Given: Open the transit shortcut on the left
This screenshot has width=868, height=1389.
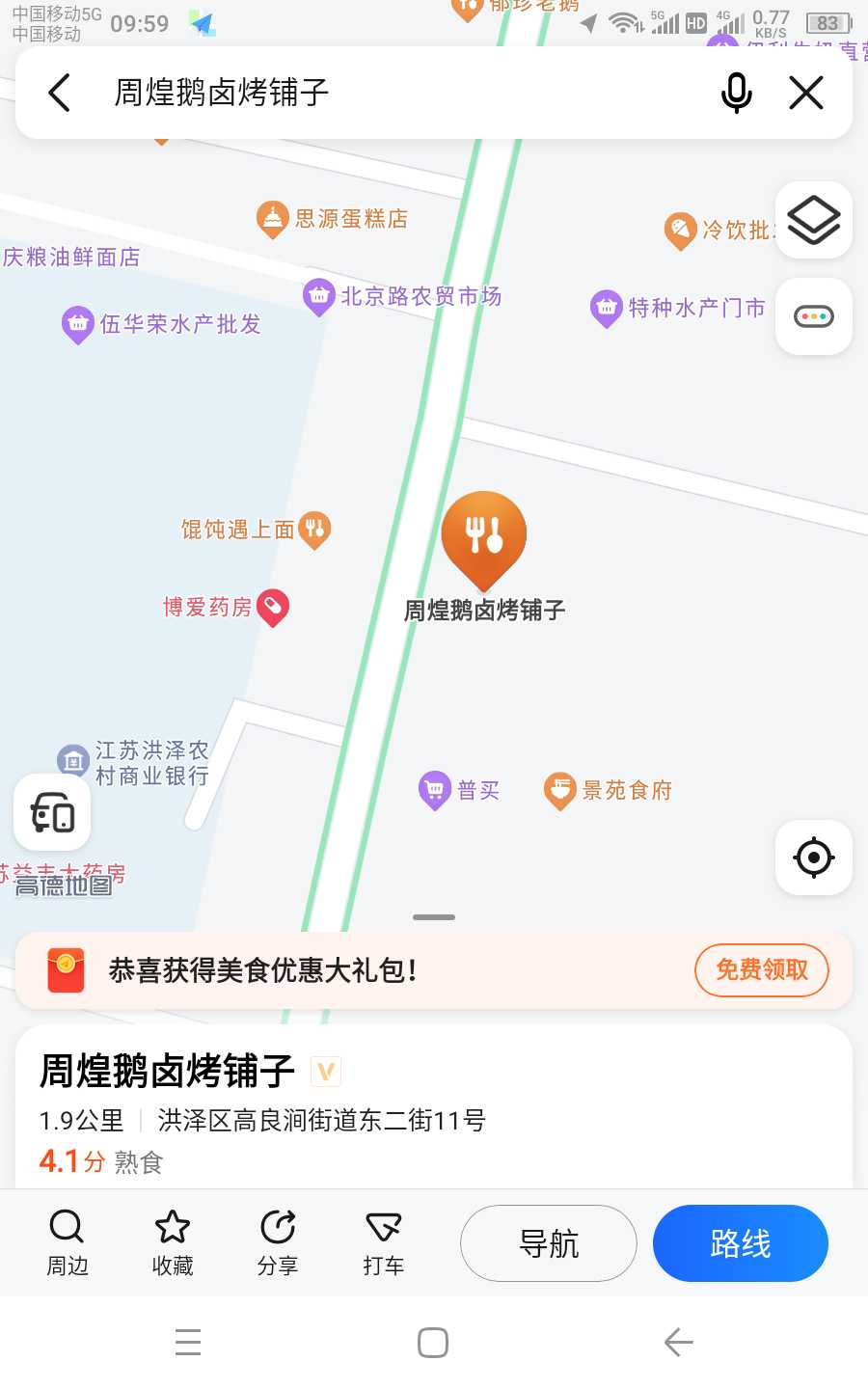Looking at the screenshot, I should pyautogui.click(x=52, y=812).
